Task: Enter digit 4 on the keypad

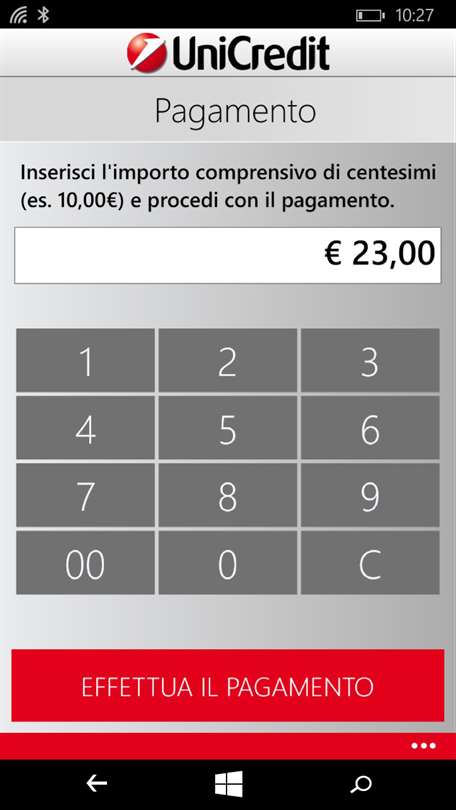Action: pos(85,428)
